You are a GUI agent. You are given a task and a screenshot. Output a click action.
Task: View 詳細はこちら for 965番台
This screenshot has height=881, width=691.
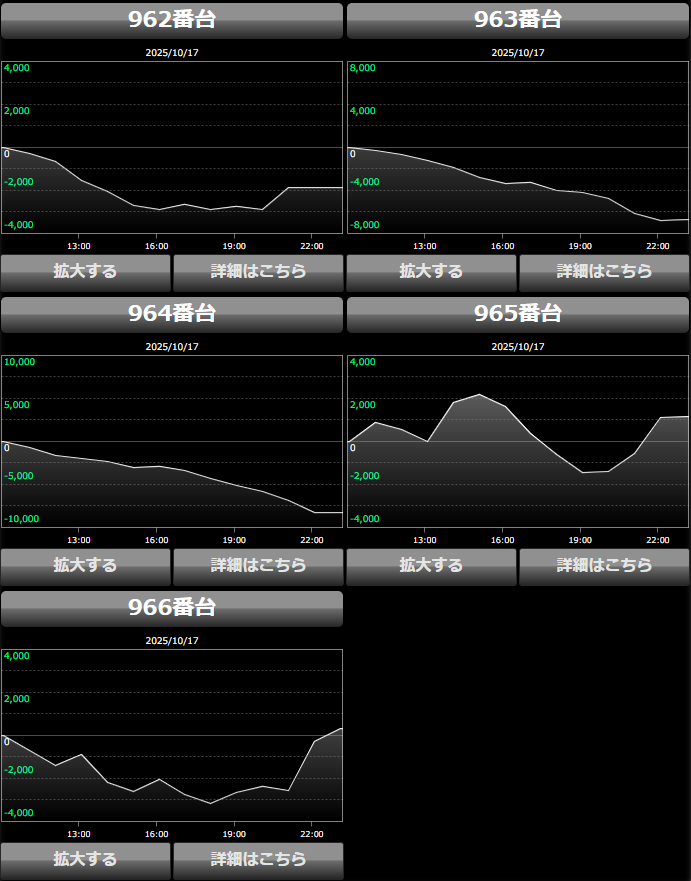point(604,565)
